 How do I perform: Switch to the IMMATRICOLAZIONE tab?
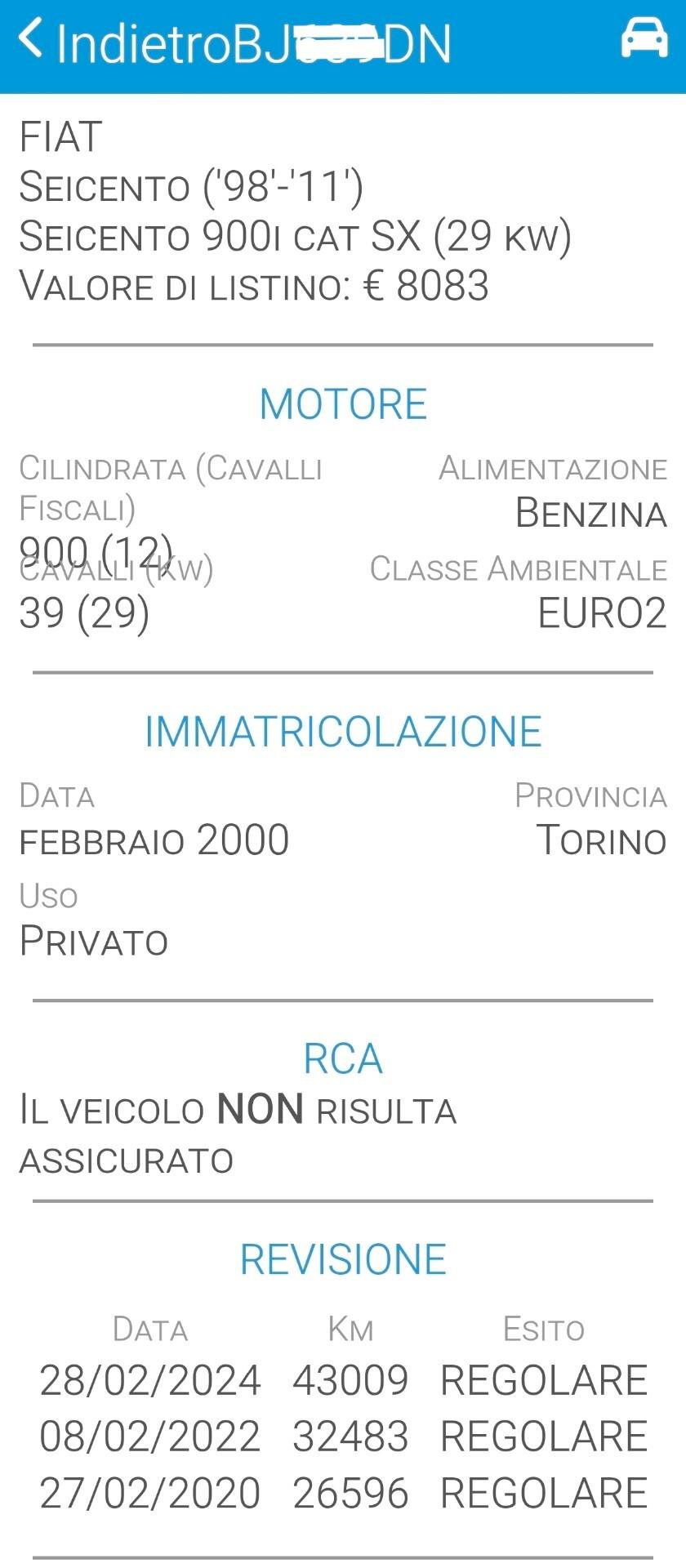point(343,731)
